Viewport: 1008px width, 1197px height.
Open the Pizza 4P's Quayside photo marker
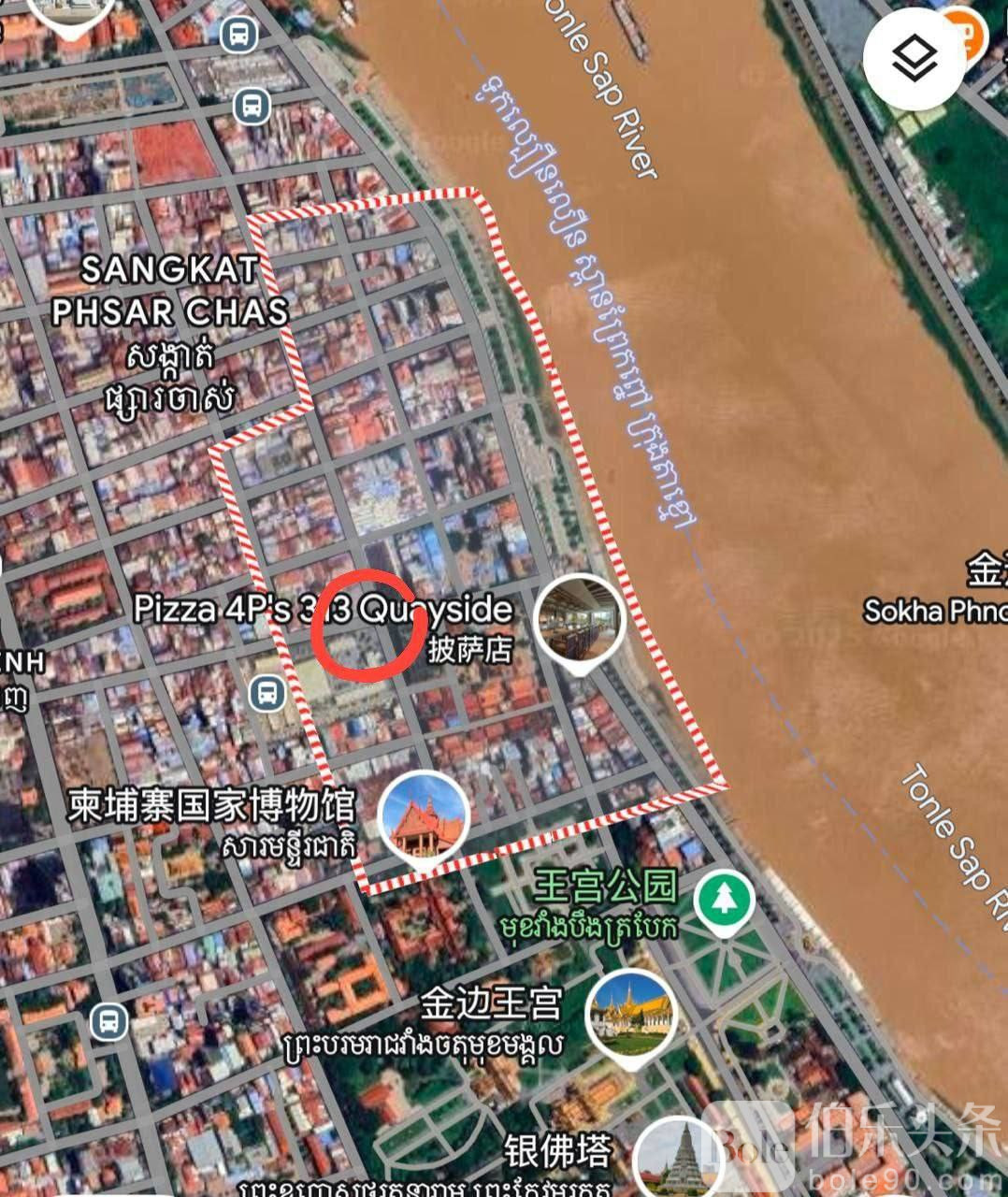(x=579, y=619)
